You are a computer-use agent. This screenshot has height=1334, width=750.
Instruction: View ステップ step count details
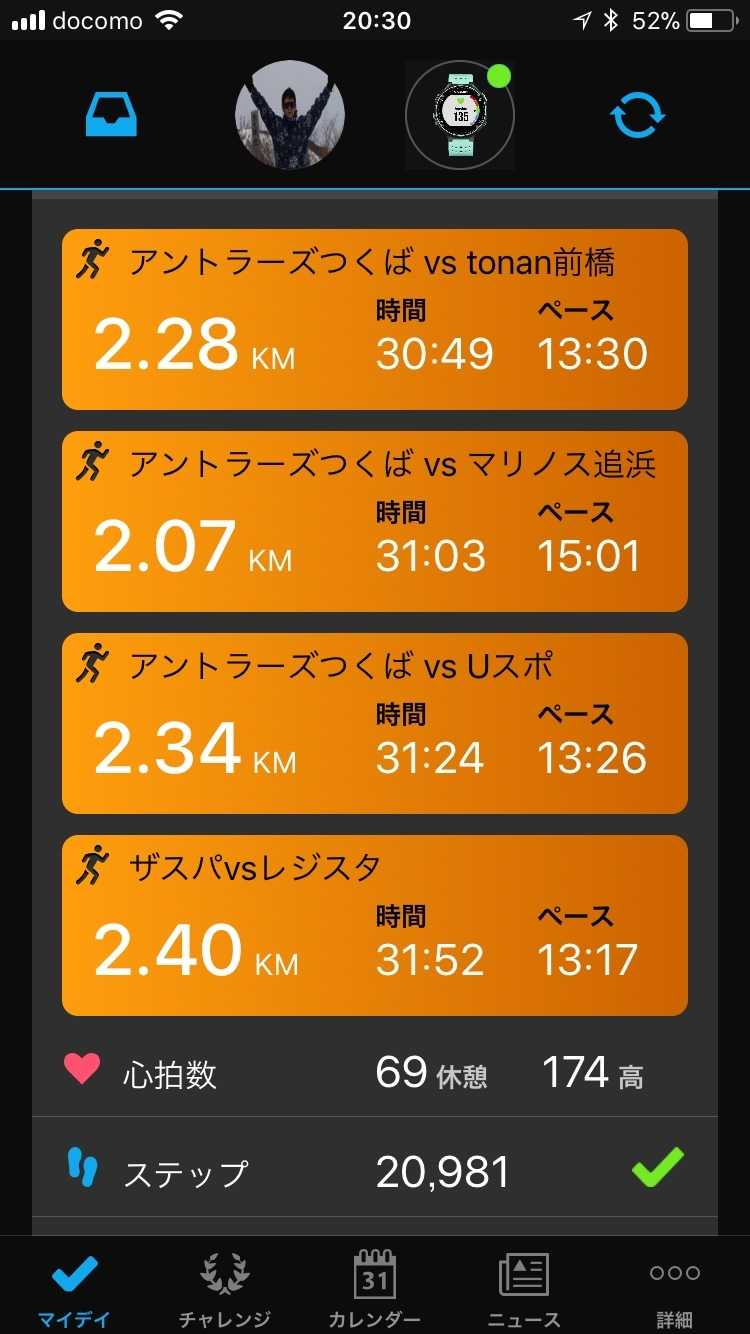tap(375, 1171)
